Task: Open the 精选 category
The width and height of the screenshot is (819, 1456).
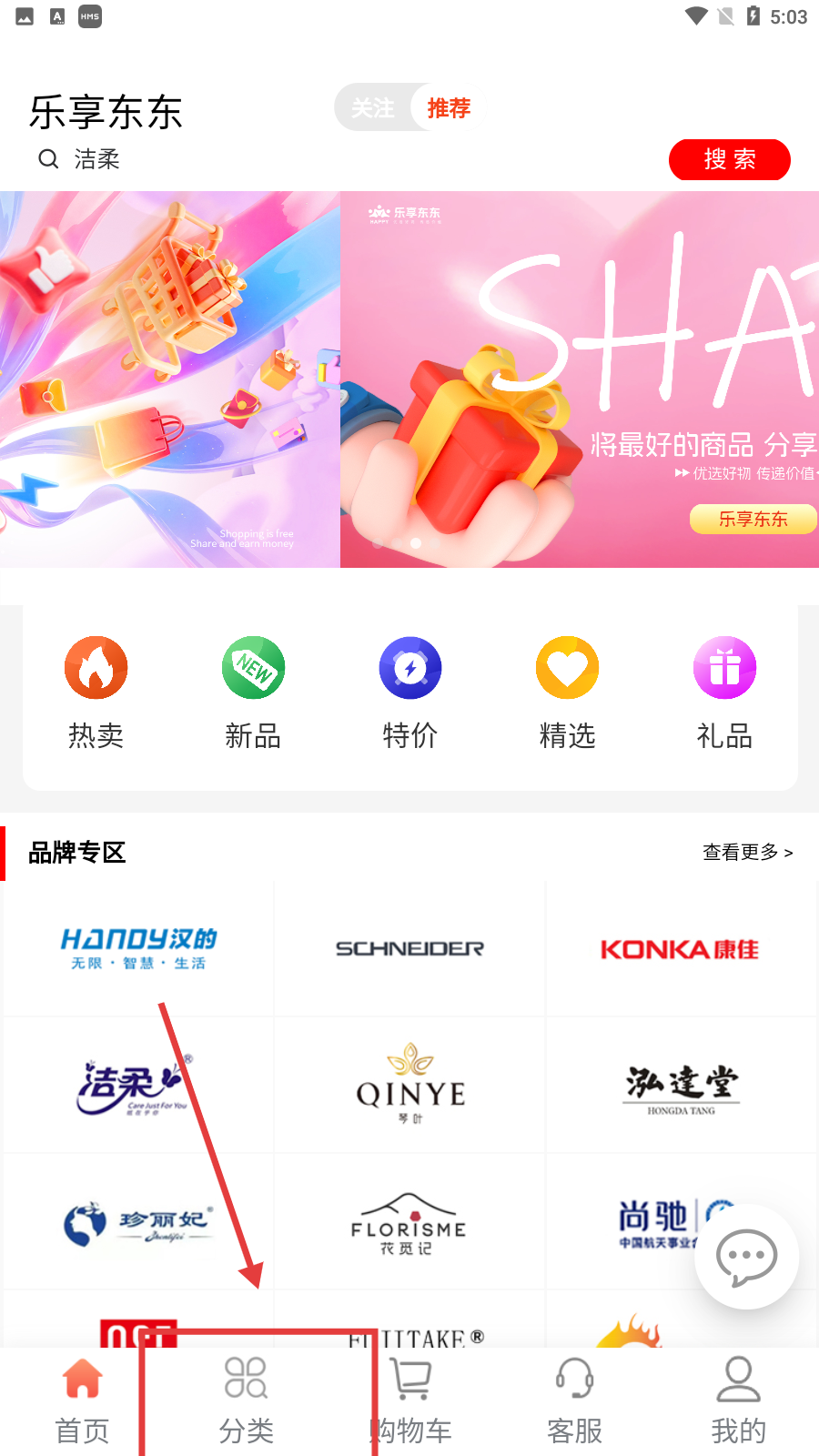Action: (567, 693)
